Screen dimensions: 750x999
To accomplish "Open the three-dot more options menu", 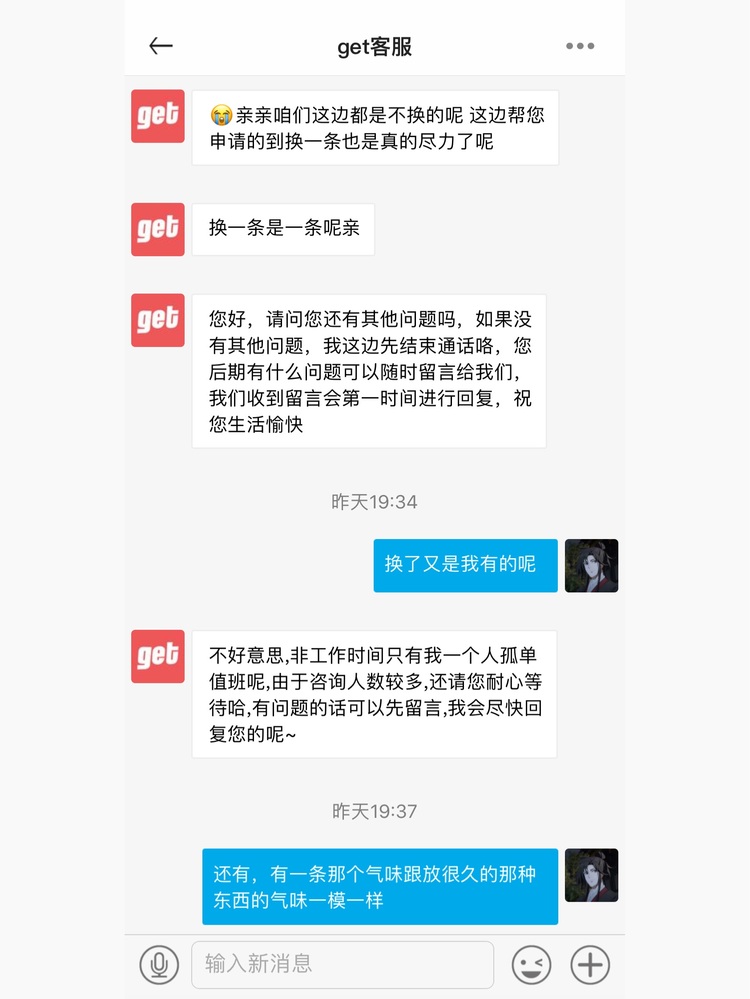I will pos(580,46).
